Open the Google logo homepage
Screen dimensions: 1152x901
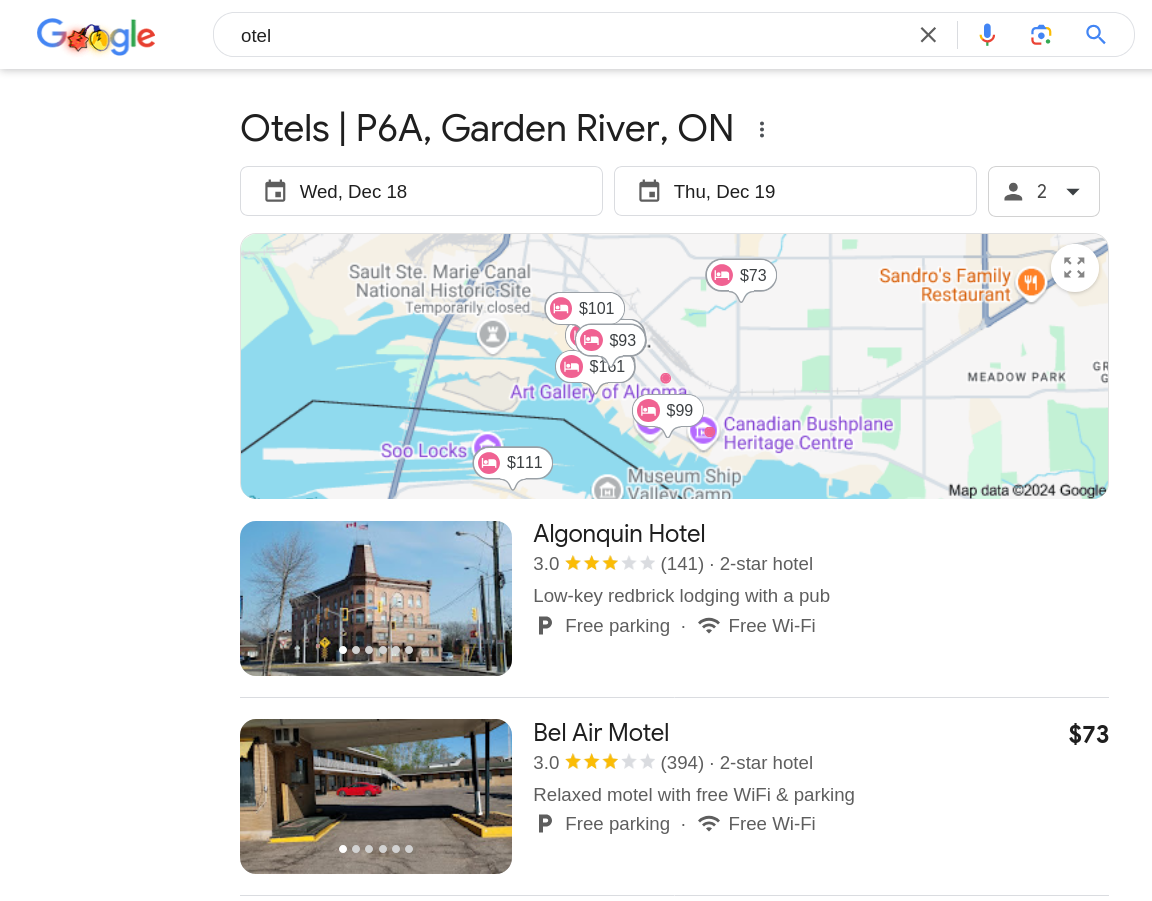point(96,36)
